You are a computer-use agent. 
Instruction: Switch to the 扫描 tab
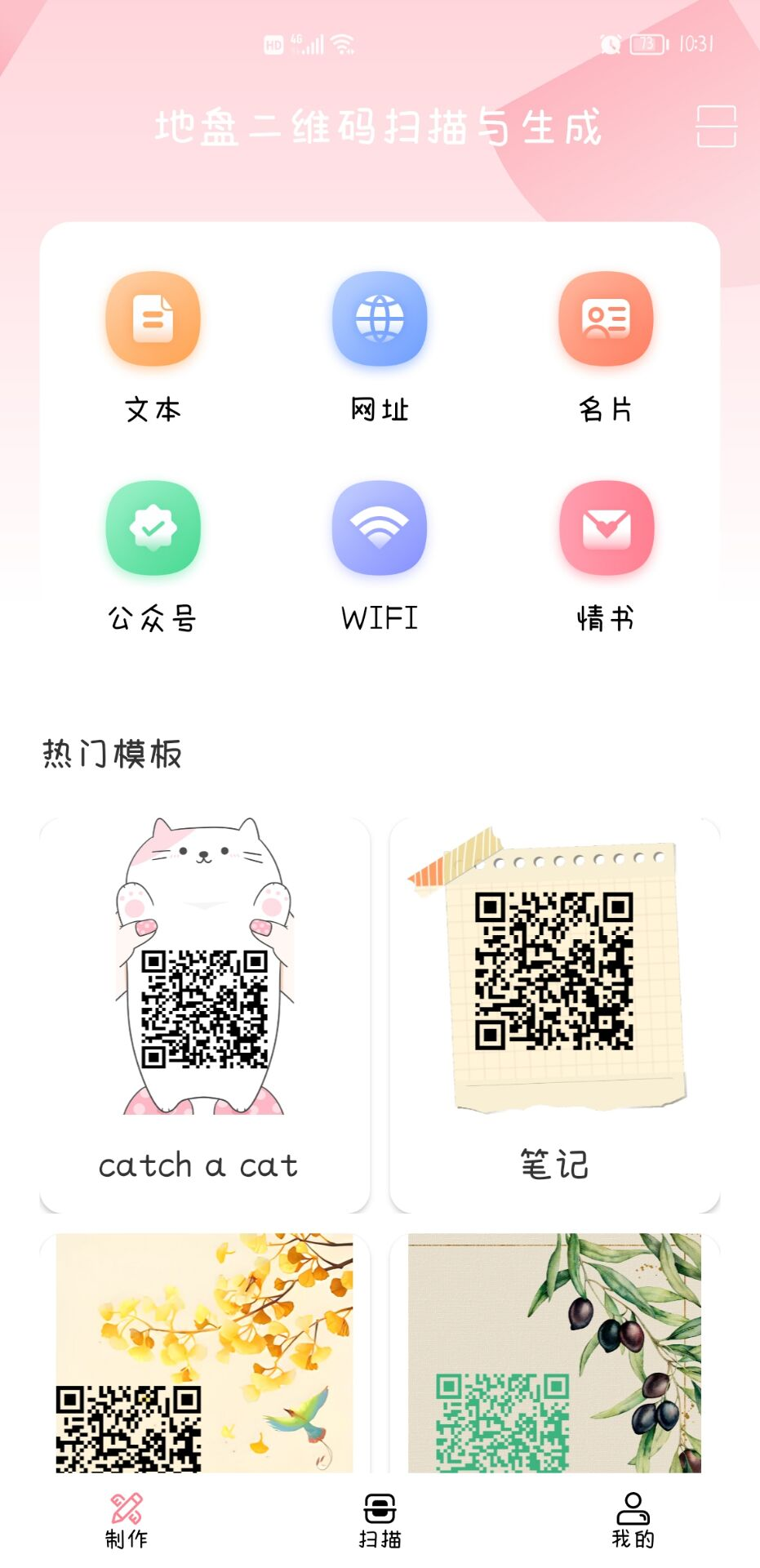(380, 1521)
